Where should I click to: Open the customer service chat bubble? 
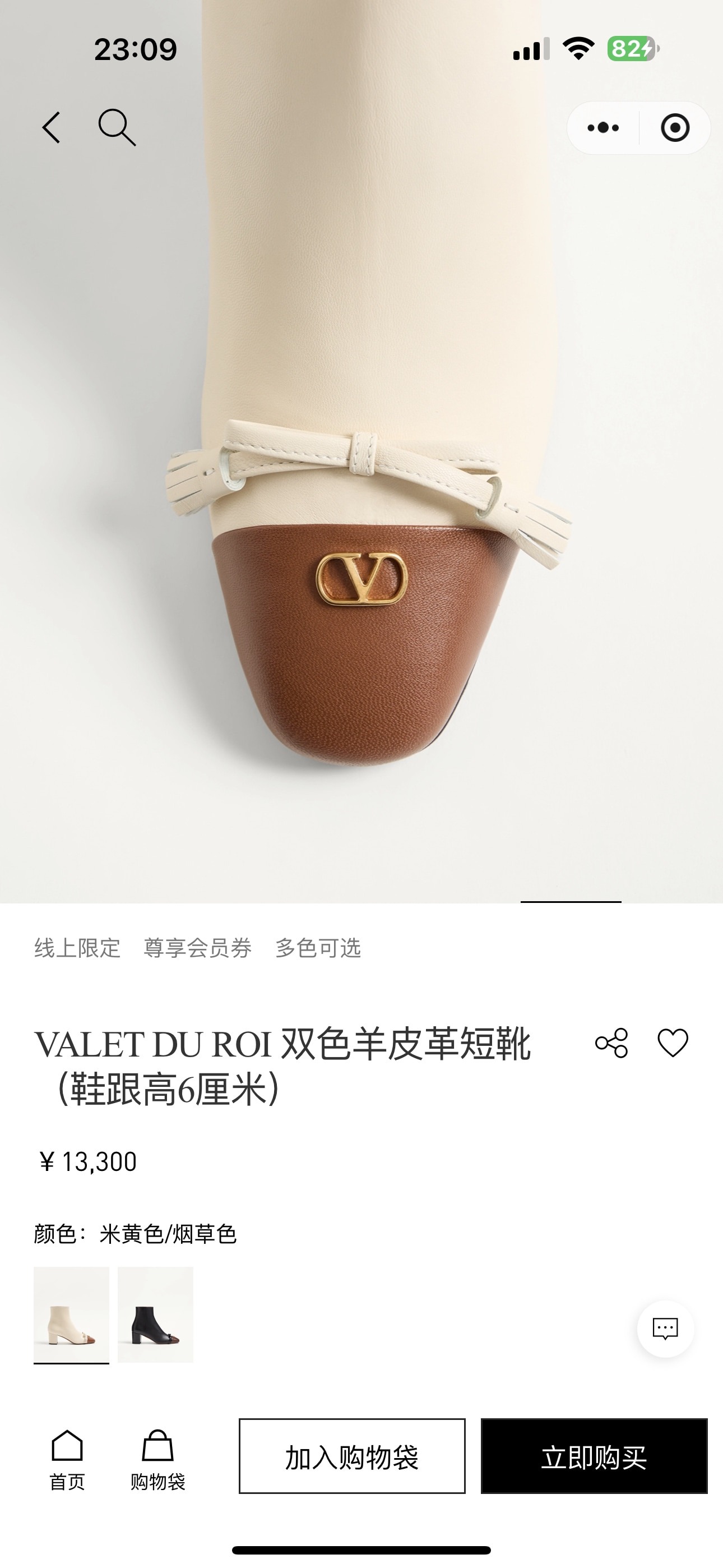pyautogui.click(x=665, y=1329)
